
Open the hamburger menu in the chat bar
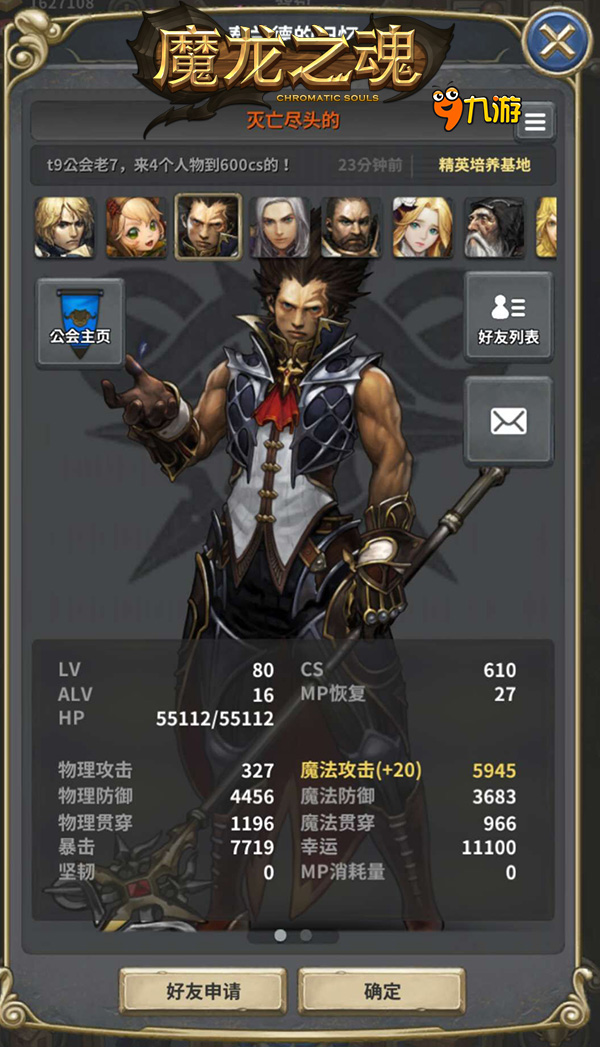(535, 122)
